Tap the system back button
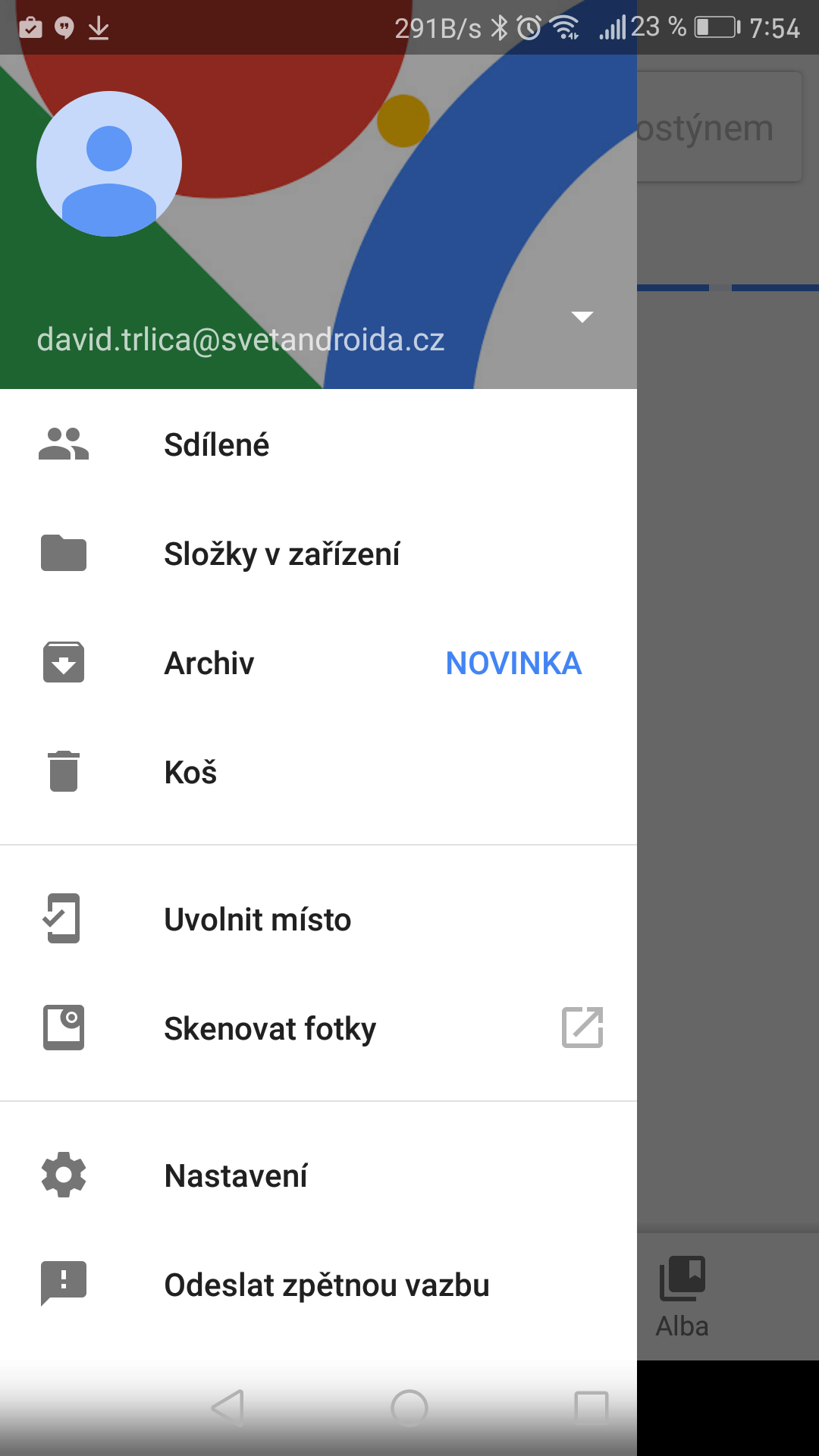Viewport: 819px width, 1456px height. click(227, 1408)
